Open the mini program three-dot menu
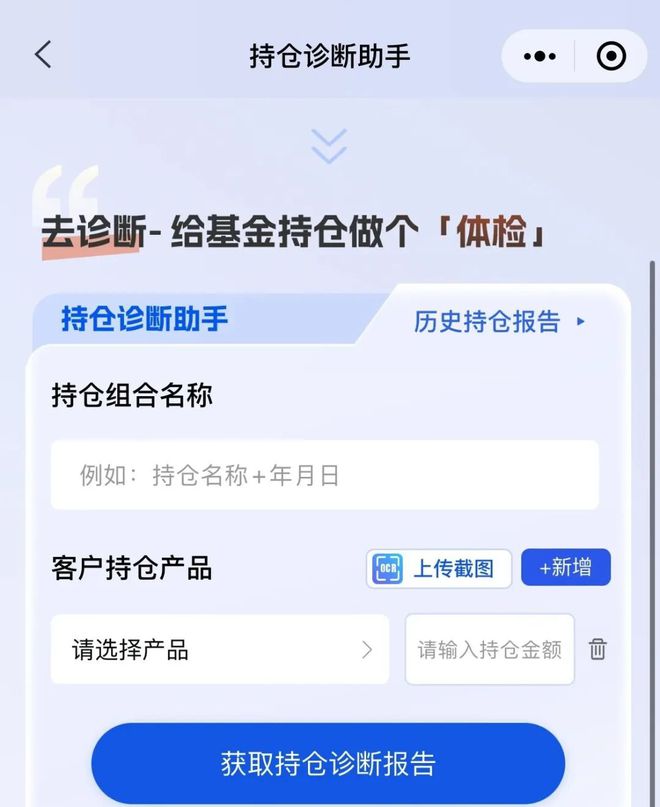This screenshot has height=807, width=660. tap(540, 56)
